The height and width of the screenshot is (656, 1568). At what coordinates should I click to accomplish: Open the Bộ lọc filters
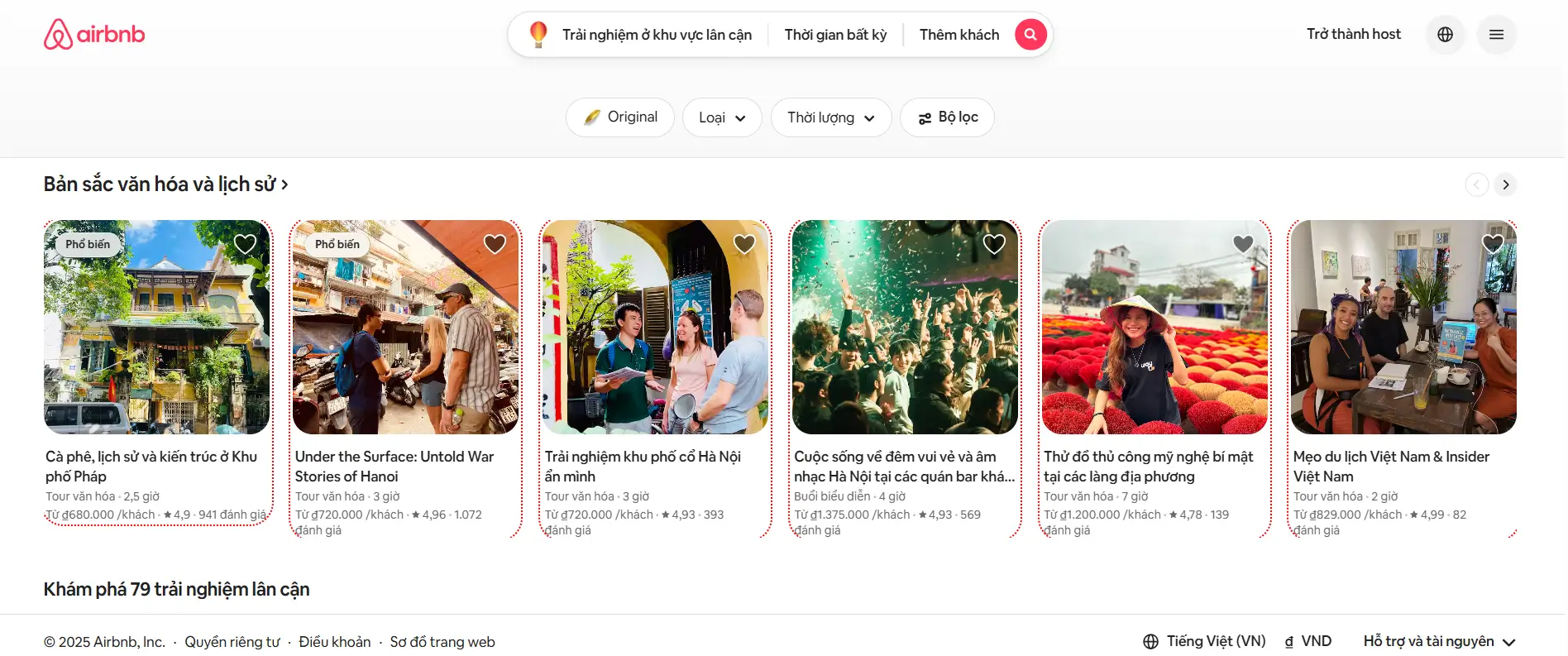pos(947,117)
